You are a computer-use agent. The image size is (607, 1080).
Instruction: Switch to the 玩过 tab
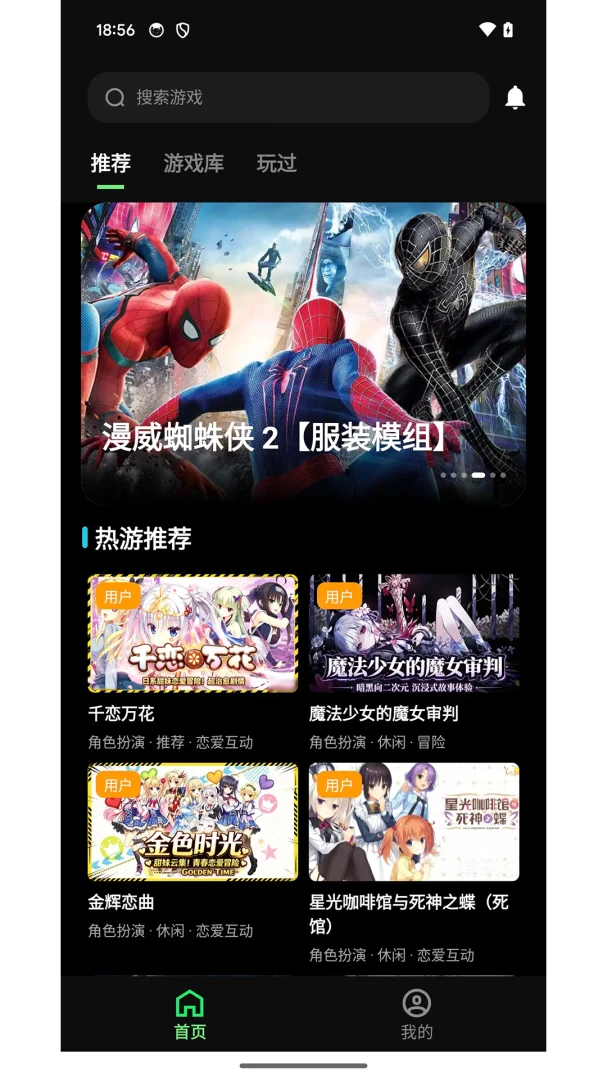click(x=276, y=163)
